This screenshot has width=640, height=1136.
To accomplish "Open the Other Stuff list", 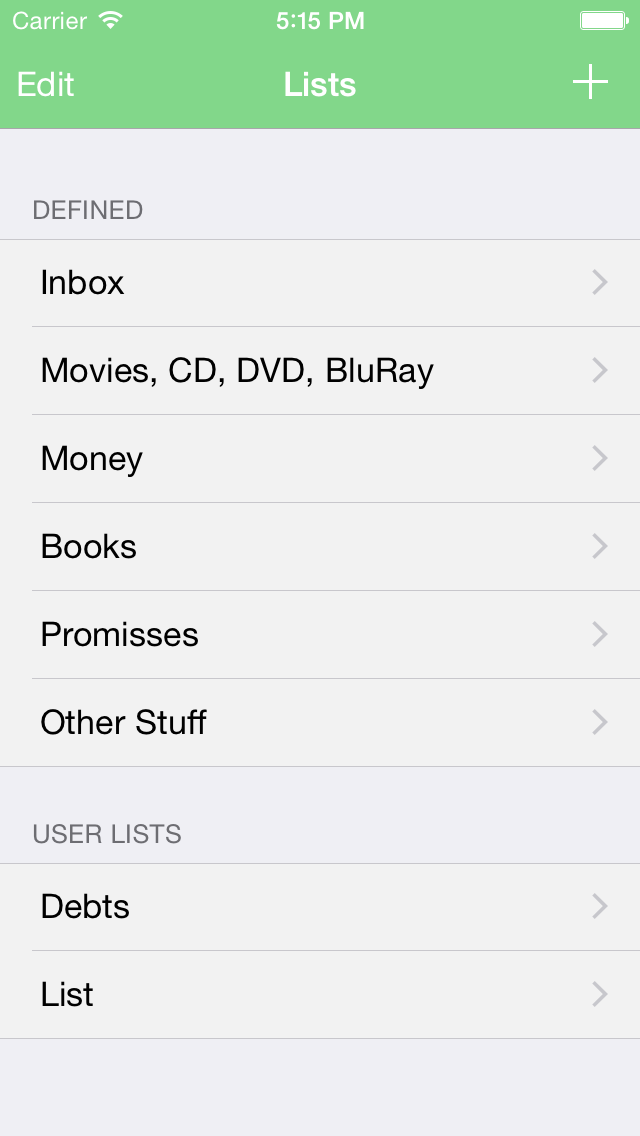I will click(320, 723).
